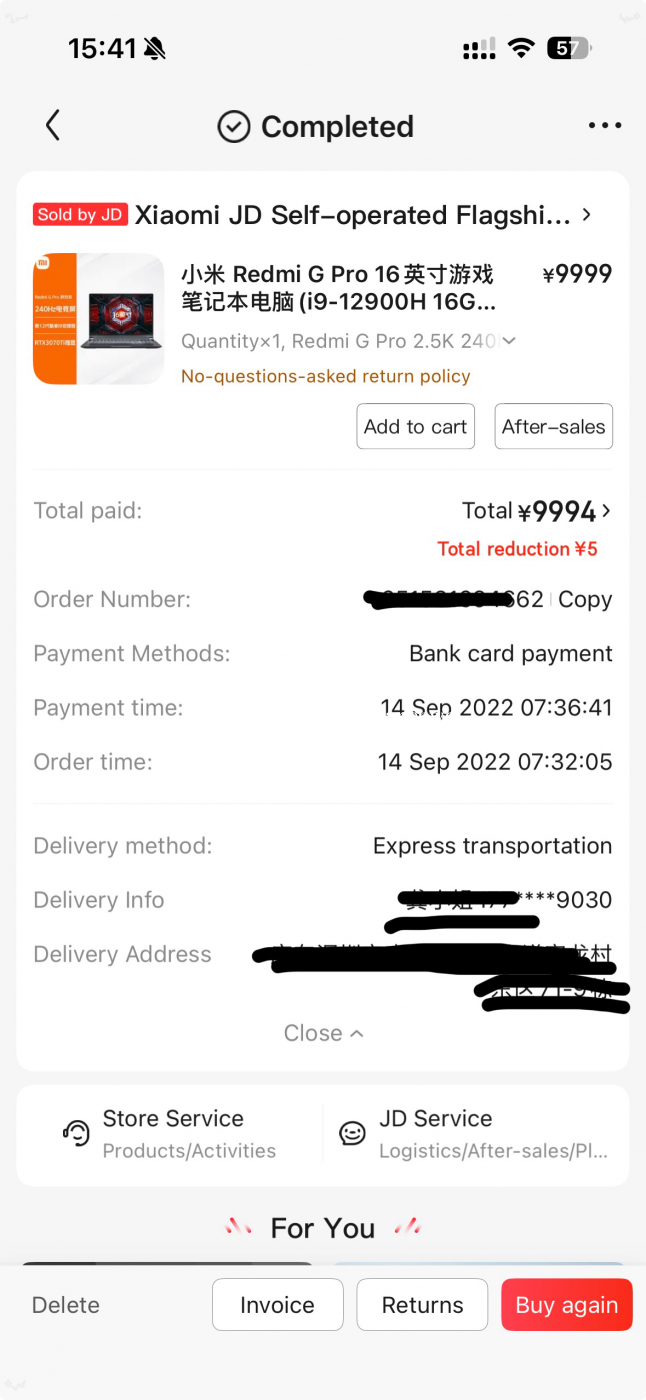
Task: Open the three-dot overflow menu
Action: 604,126
